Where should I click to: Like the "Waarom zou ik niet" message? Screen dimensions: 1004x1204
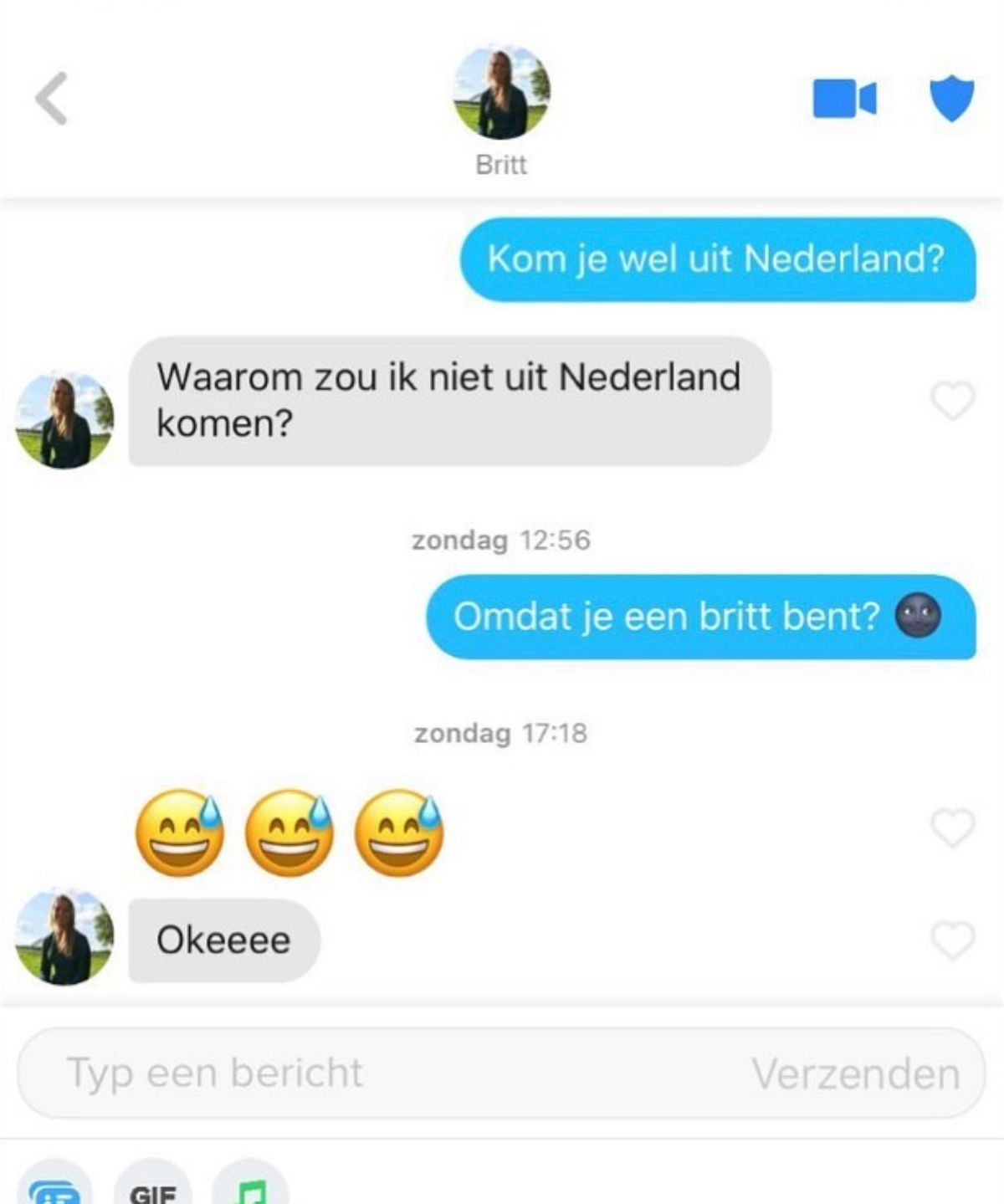pos(952,401)
